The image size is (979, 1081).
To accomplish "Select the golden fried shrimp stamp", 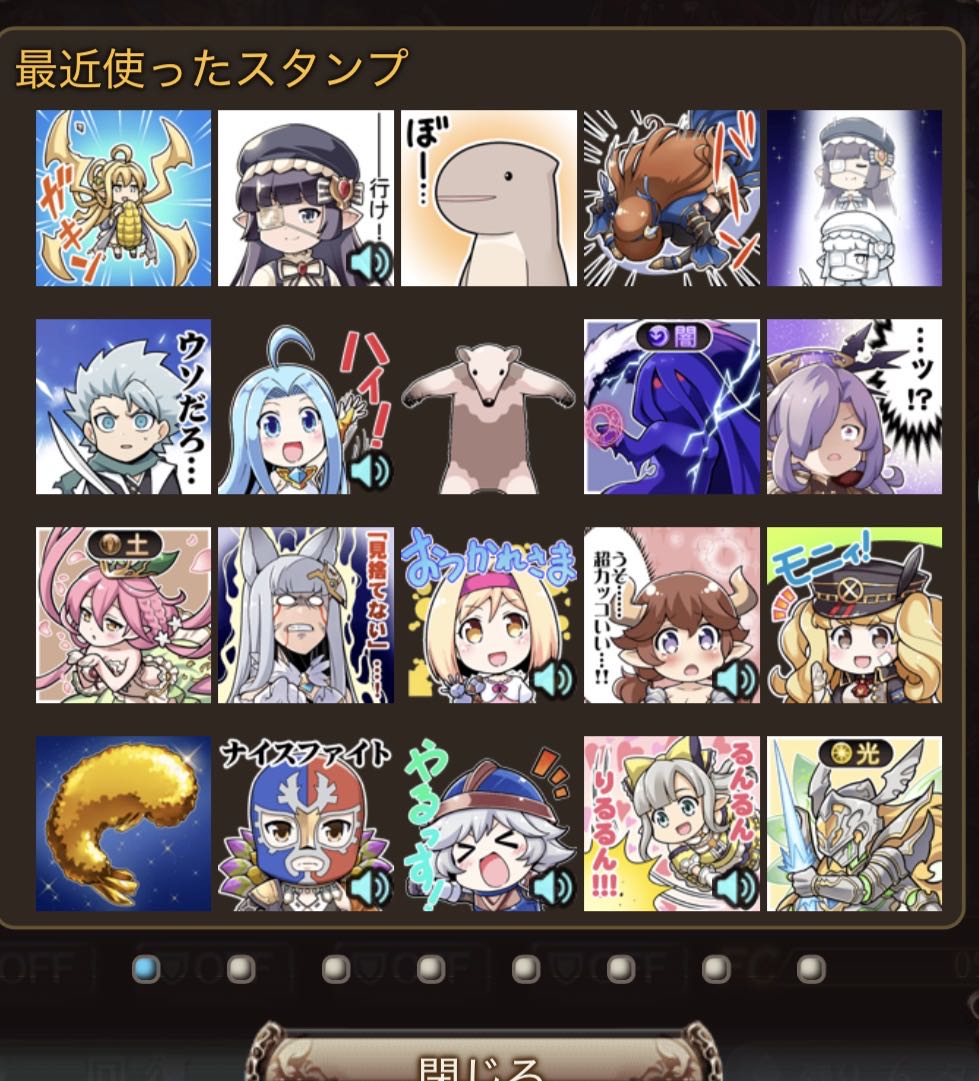I will coord(123,824).
